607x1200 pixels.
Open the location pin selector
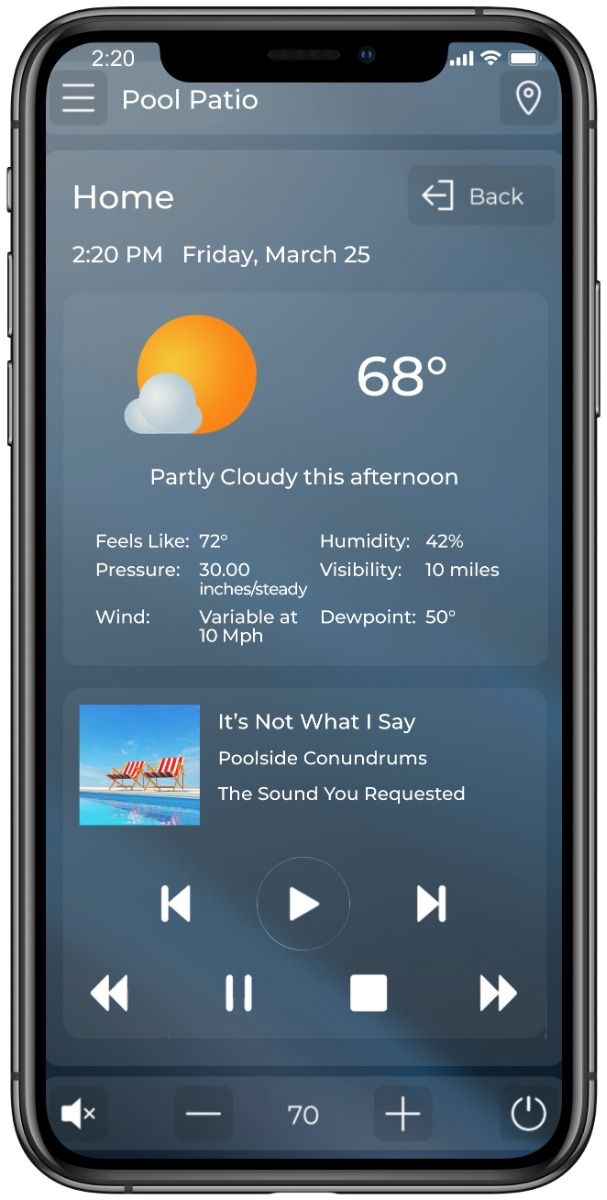click(528, 98)
